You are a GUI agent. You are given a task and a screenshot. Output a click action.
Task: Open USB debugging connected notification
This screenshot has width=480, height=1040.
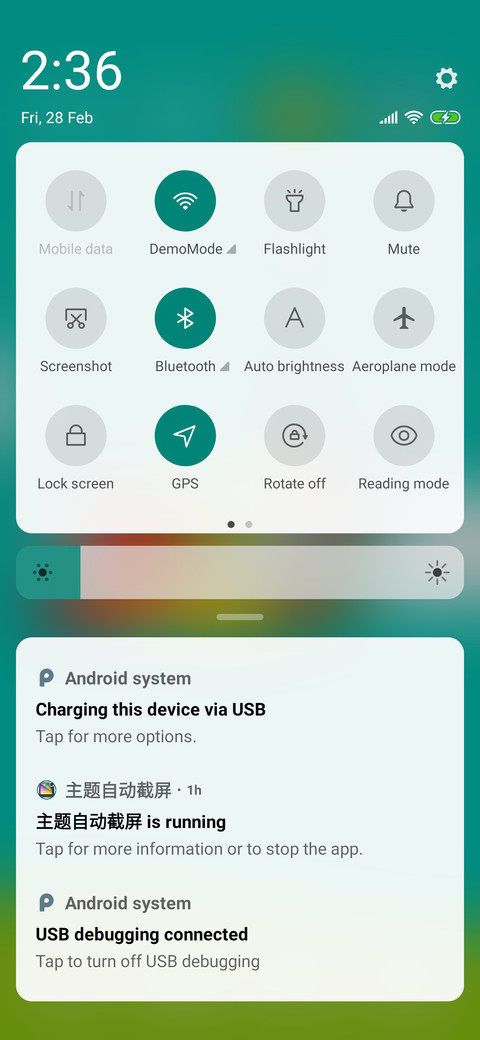(240, 931)
